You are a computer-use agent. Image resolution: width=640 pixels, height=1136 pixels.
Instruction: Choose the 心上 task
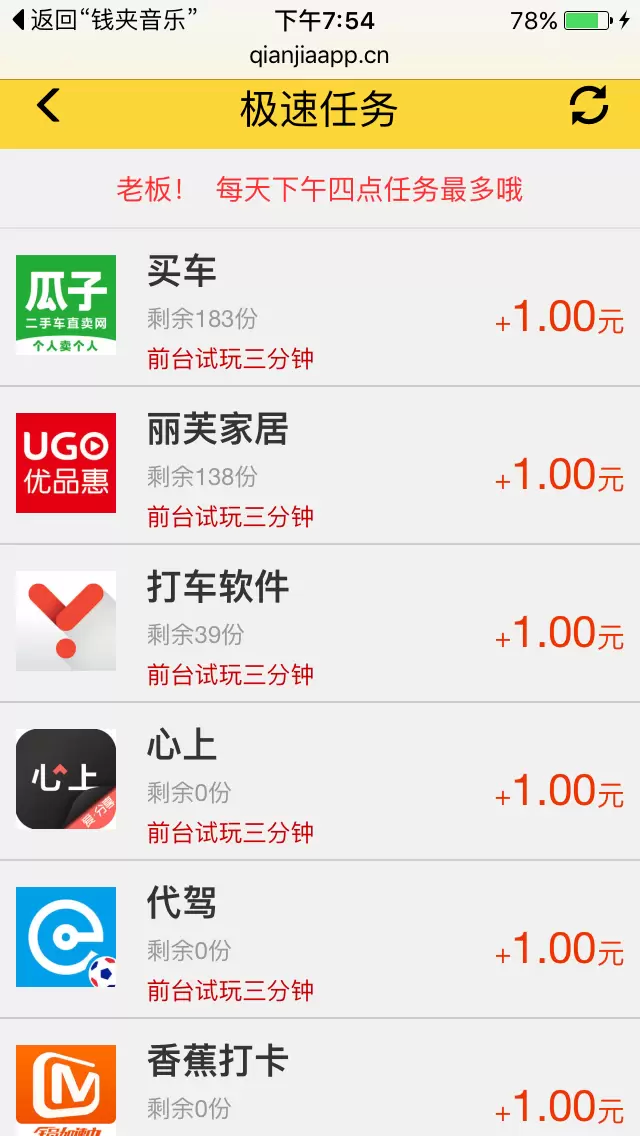[320, 782]
